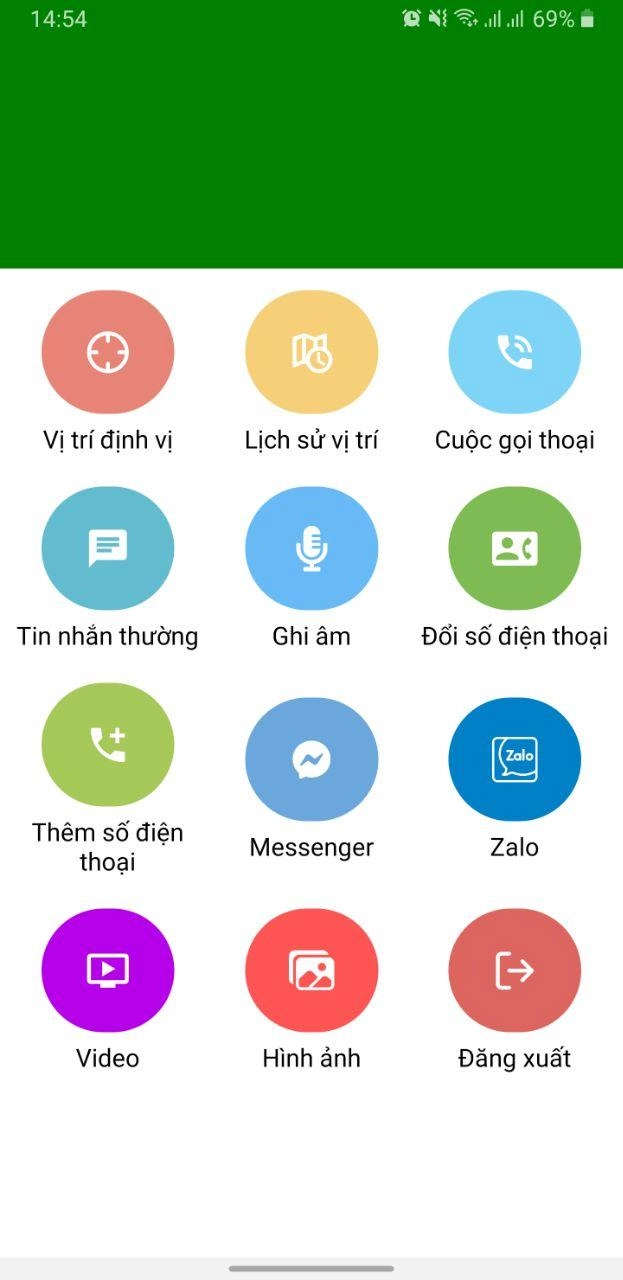Browse Hình ảnh pictures
This screenshot has height=1280, width=623.
point(311,970)
